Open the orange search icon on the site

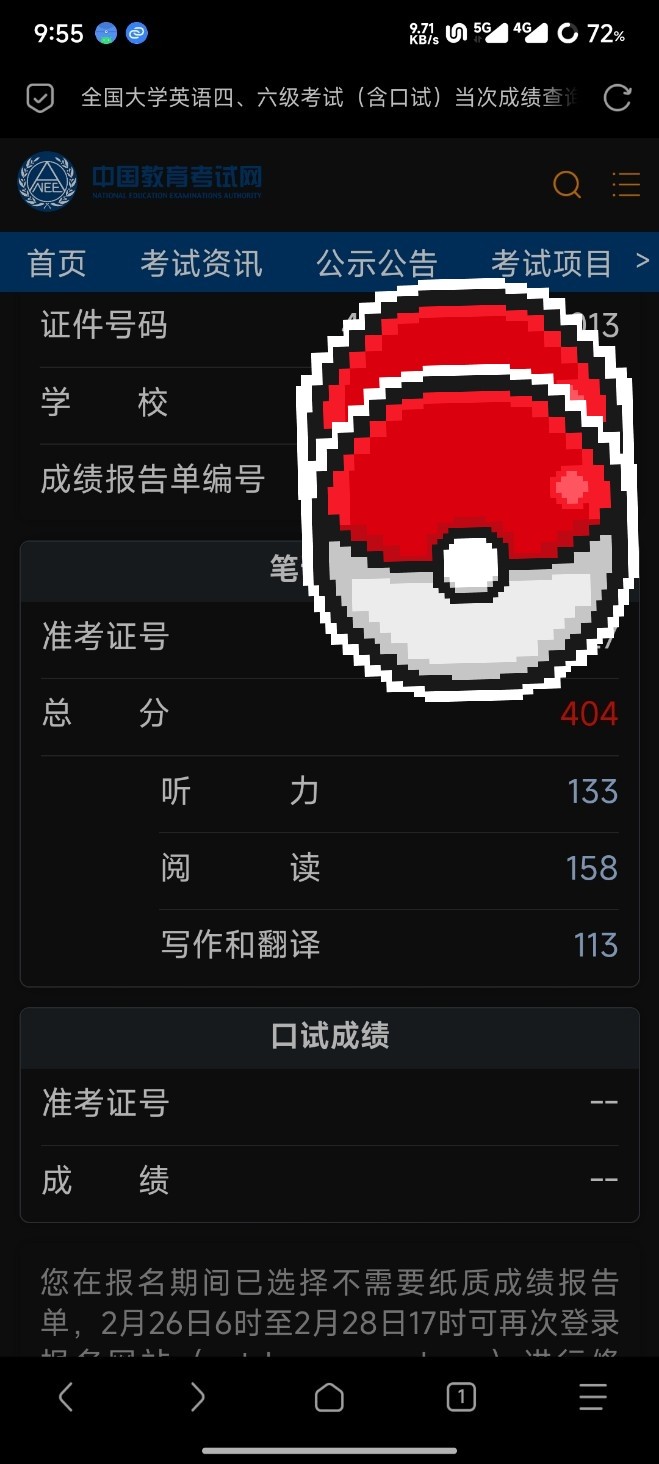pos(567,184)
